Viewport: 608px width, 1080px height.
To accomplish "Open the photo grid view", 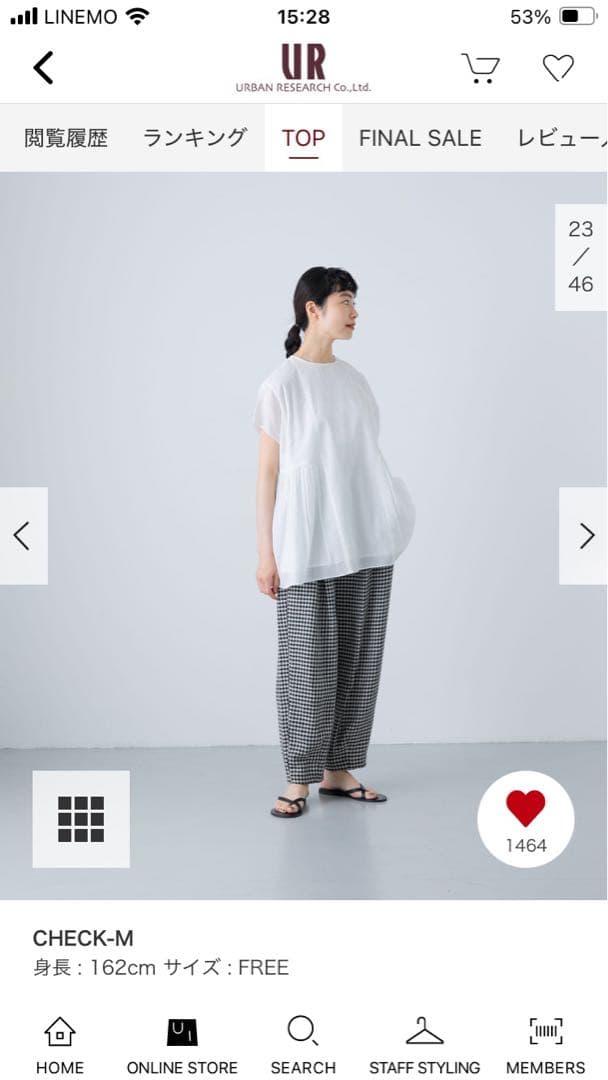I will tap(81, 819).
